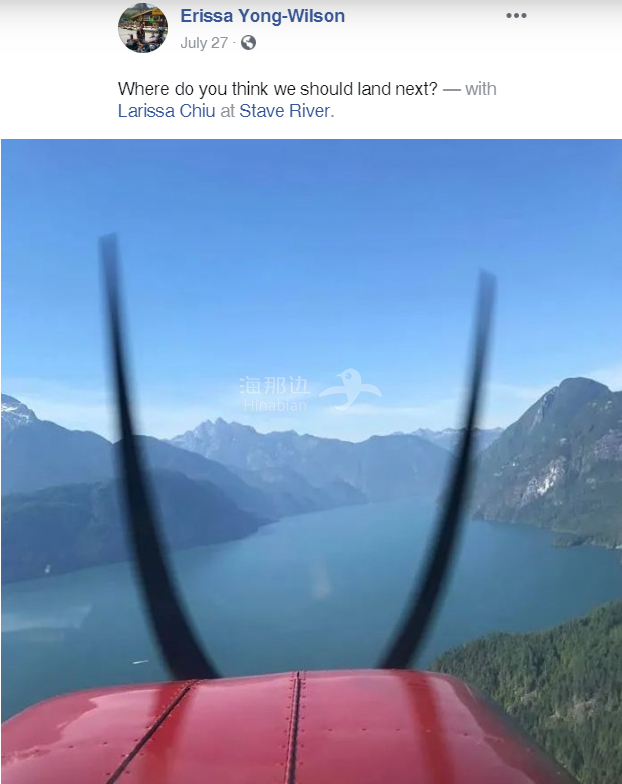Screen dimensions: 622x784
Task: Open the post's three-dot overflow menu
Action: tap(516, 16)
